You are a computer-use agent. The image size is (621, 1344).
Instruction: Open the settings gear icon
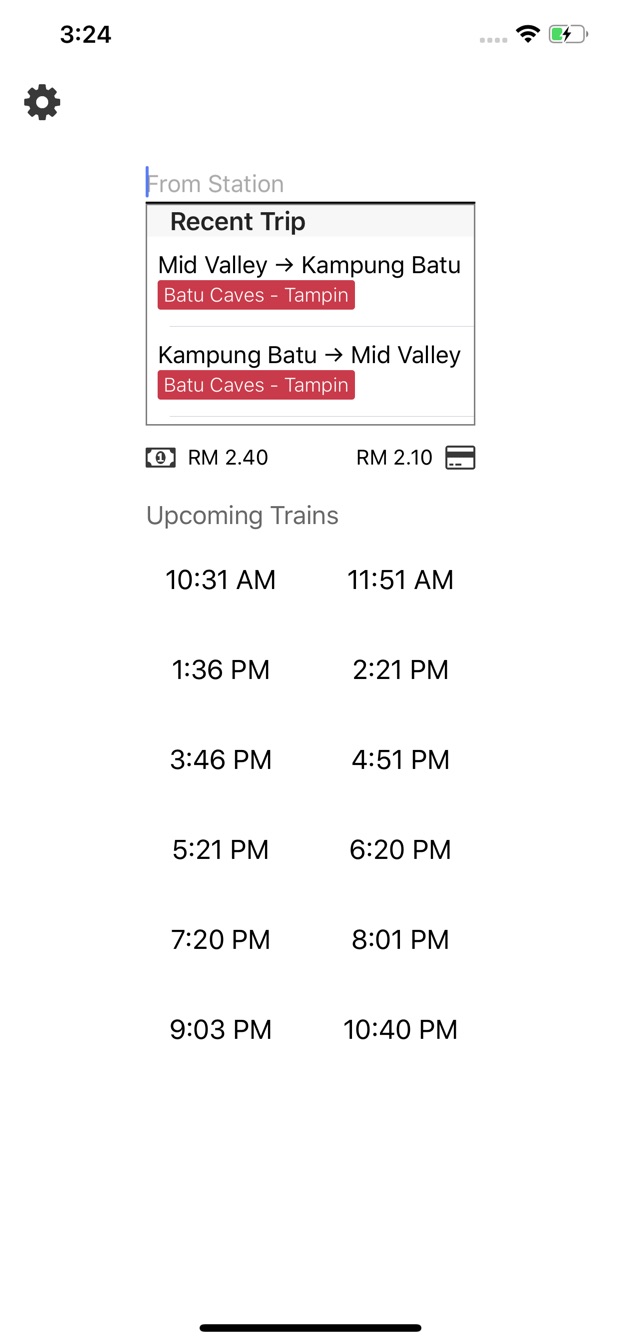(x=42, y=102)
